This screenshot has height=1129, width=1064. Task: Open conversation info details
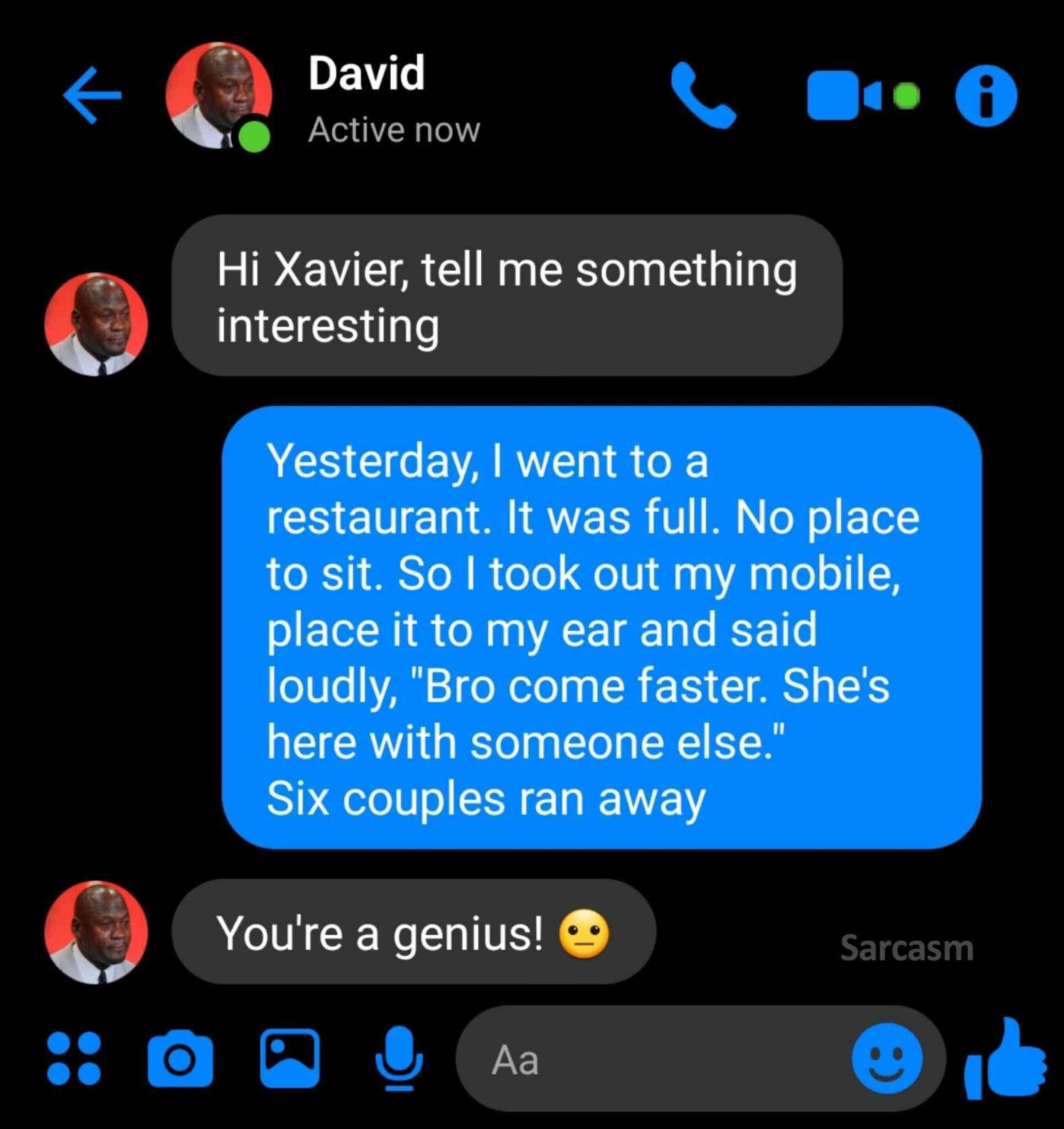pyautogui.click(x=986, y=96)
